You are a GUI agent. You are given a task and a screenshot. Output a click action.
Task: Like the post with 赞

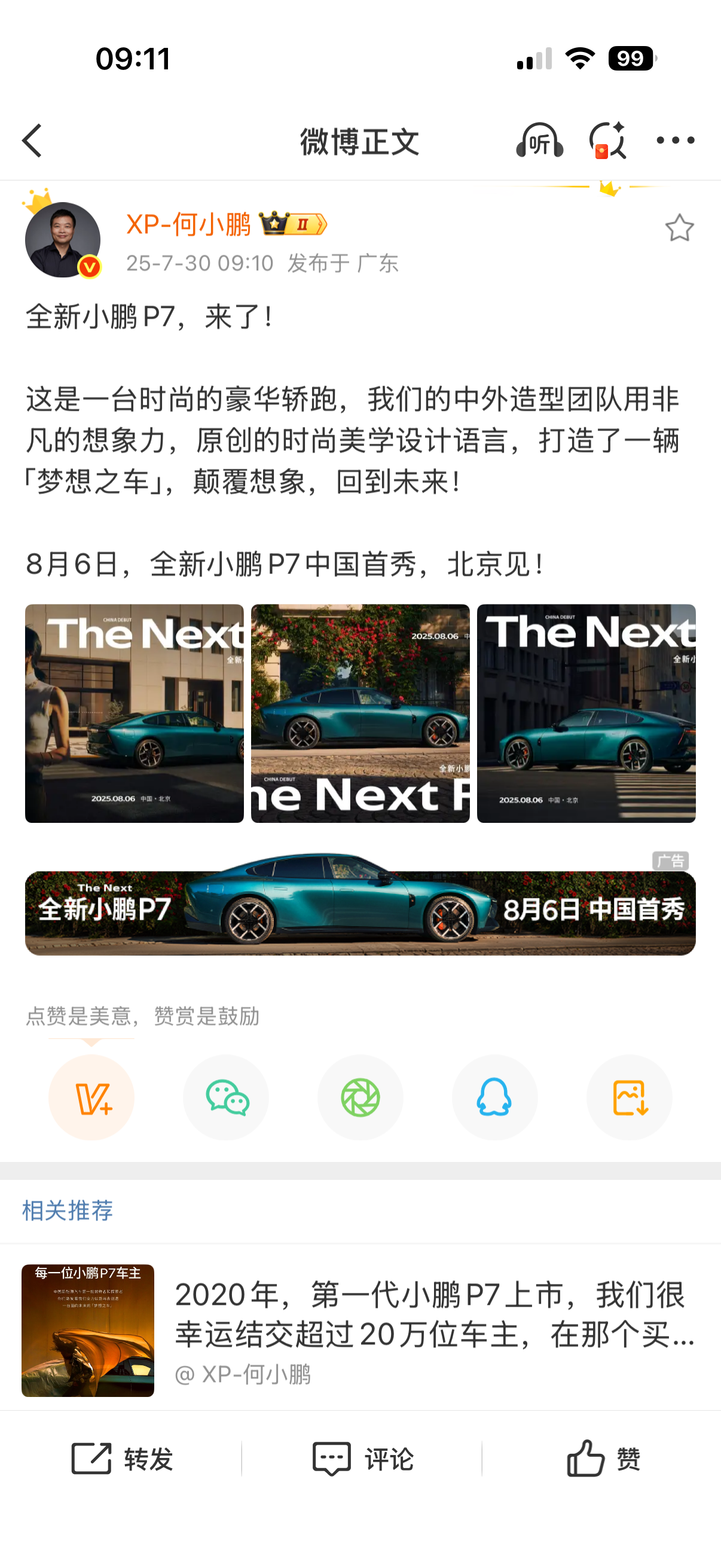click(603, 1459)
